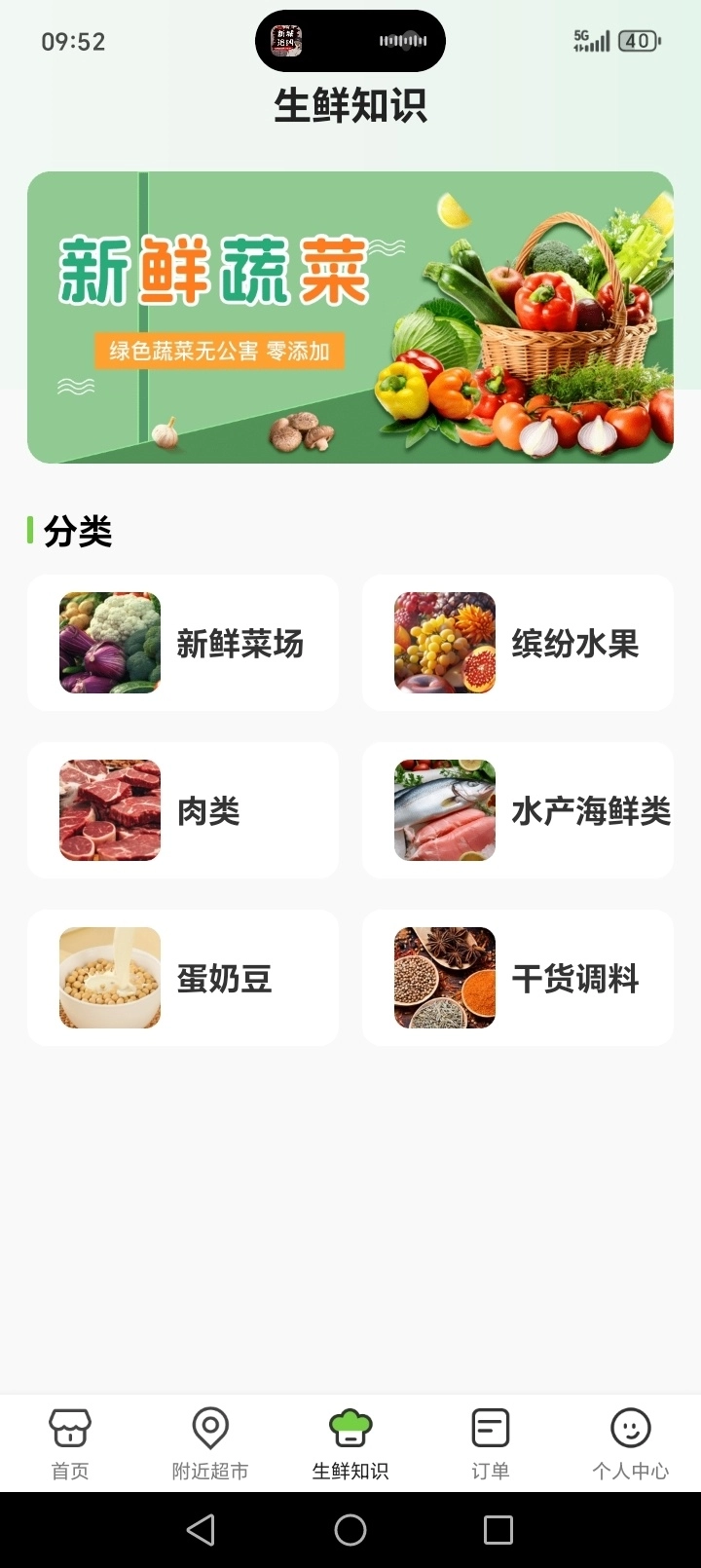Tap the 缤纷水果 fruit thumbnail image
This screenshot has height=1568, width=701.
pyautogui.click(x=444, y=642)
